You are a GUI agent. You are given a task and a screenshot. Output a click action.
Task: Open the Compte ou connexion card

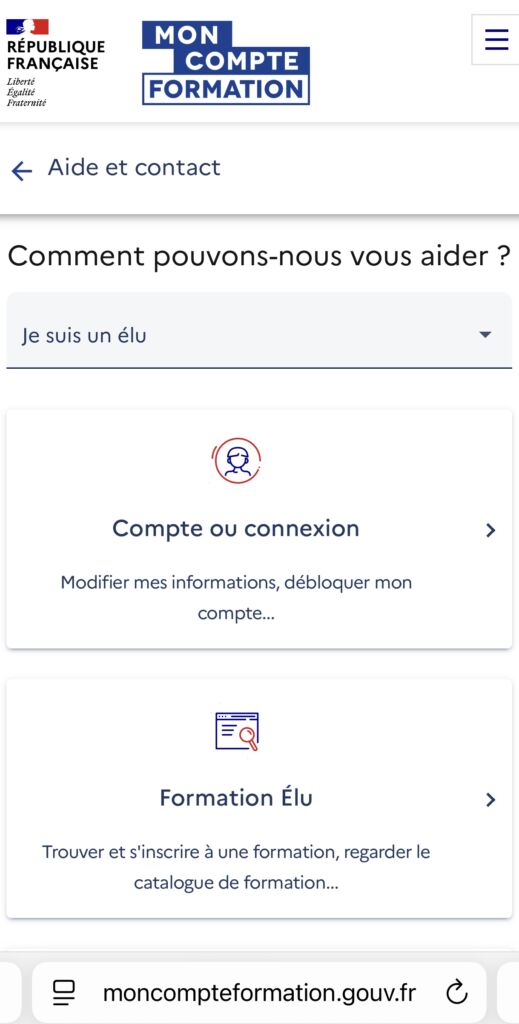259,530
